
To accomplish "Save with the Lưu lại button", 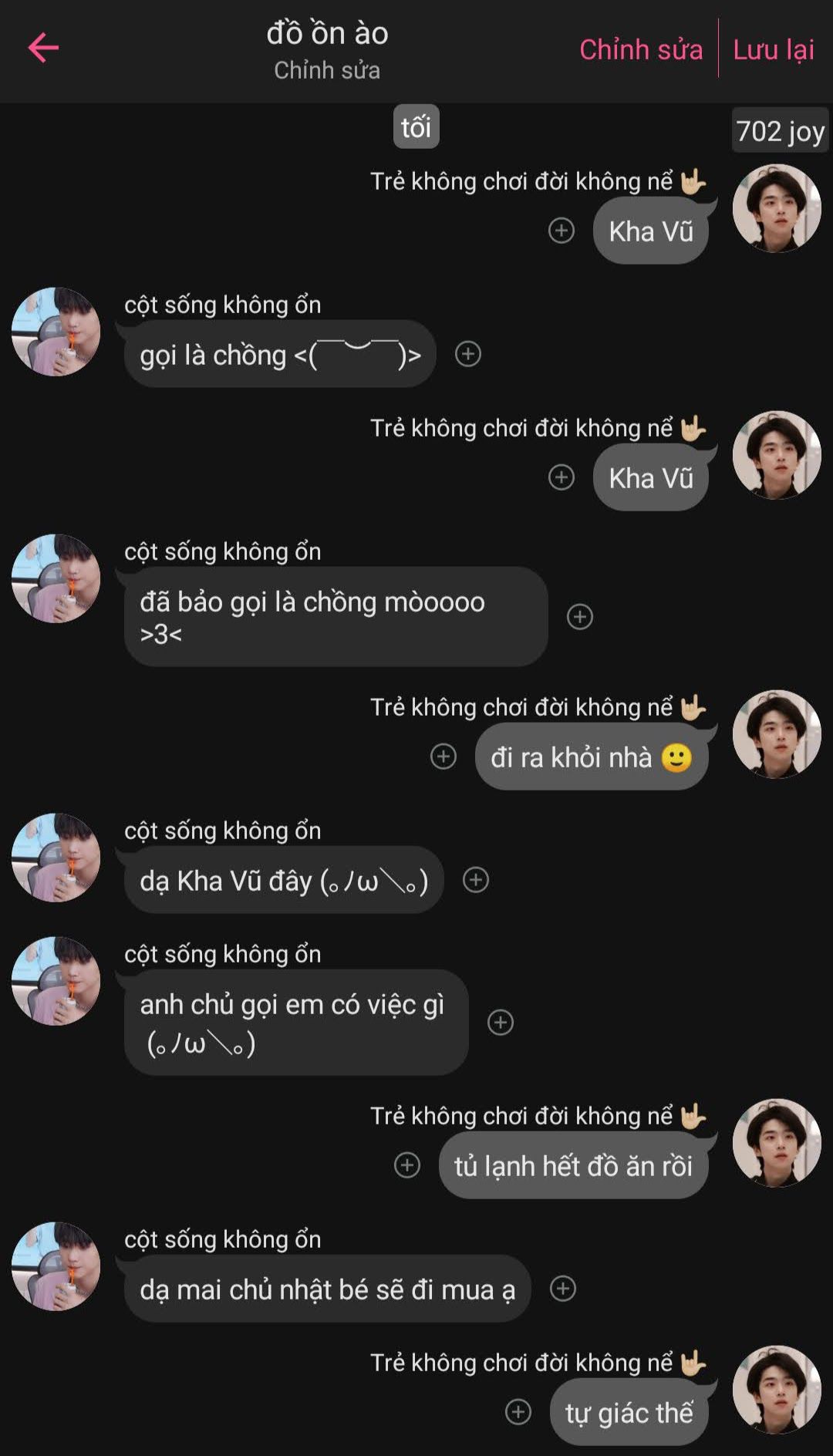I will click(x=773, y=49).
